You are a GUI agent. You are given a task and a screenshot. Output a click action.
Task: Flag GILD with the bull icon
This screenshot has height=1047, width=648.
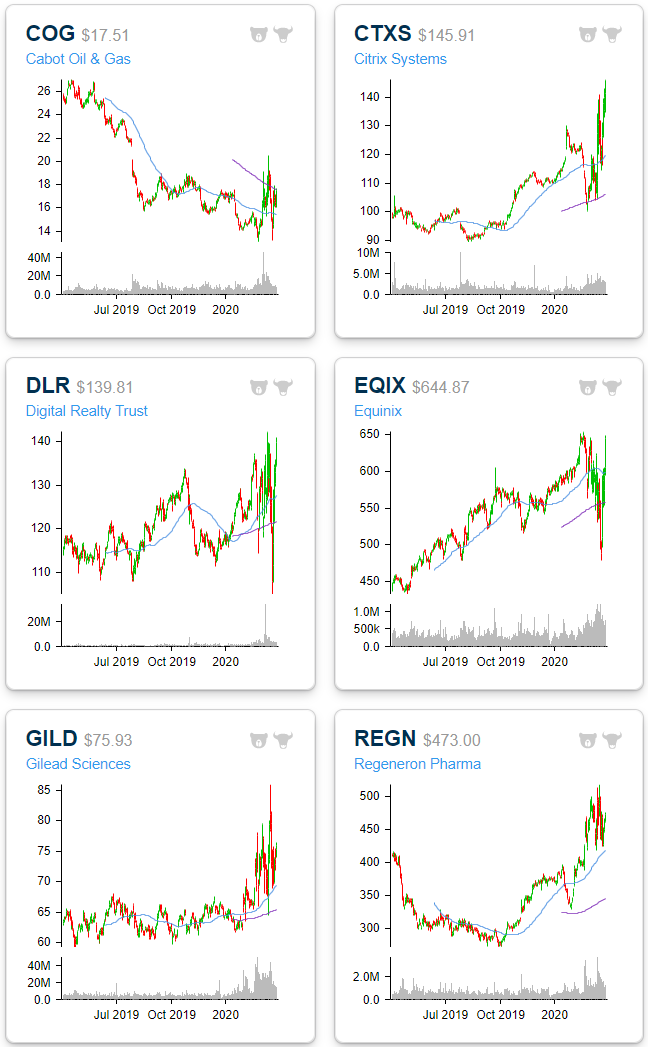coord(283,739)
